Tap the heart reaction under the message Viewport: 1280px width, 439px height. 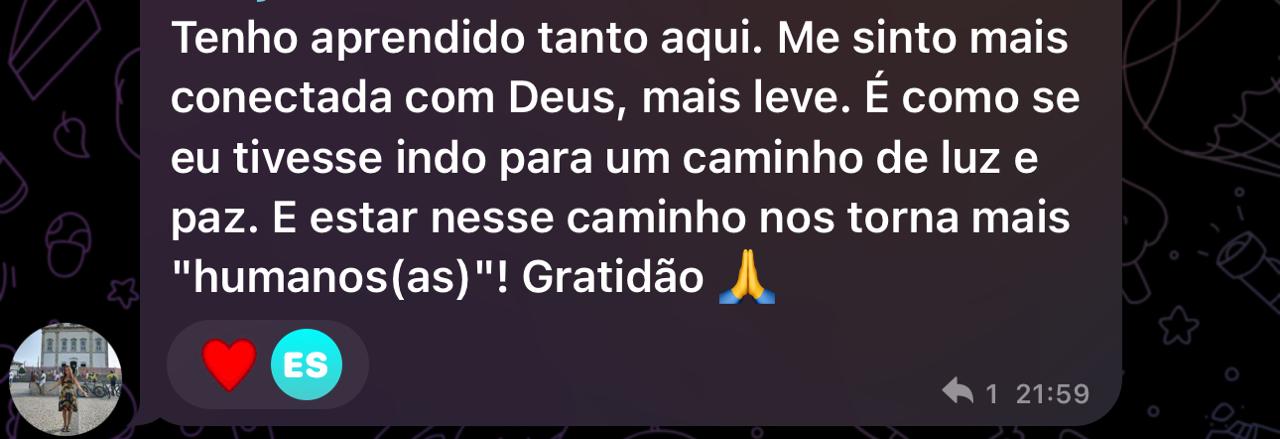click(229, 365)
